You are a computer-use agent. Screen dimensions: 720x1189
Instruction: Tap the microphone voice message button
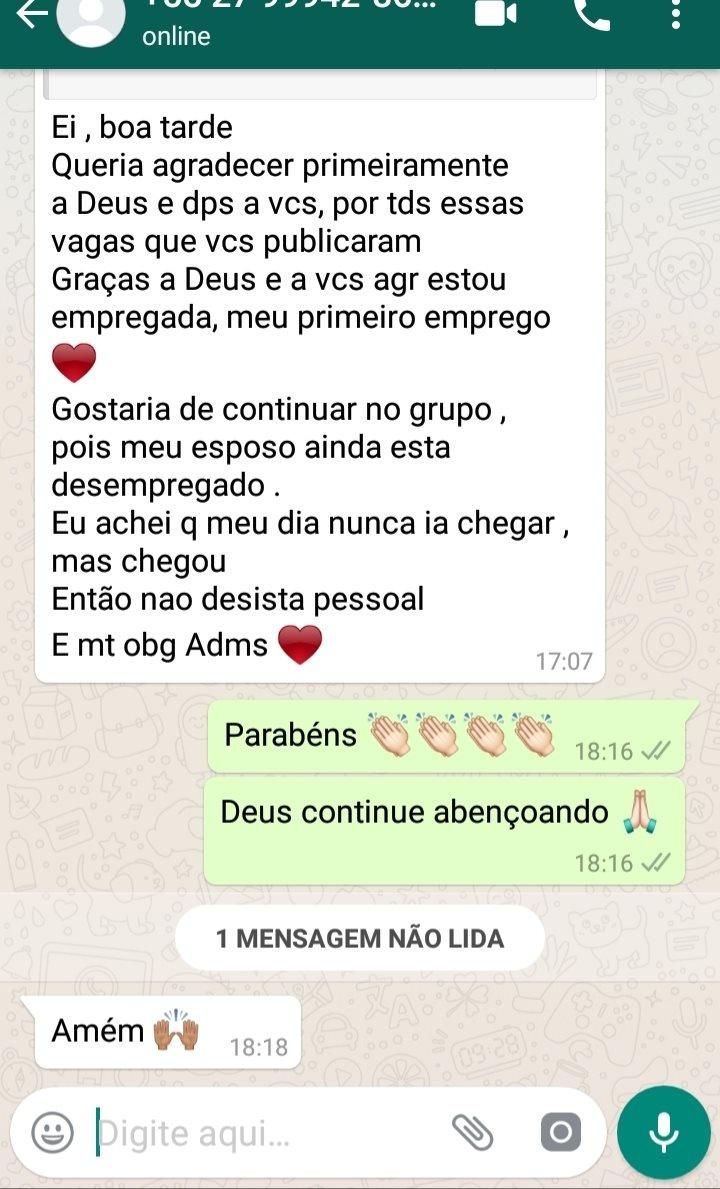click(x=663, y=1132)
